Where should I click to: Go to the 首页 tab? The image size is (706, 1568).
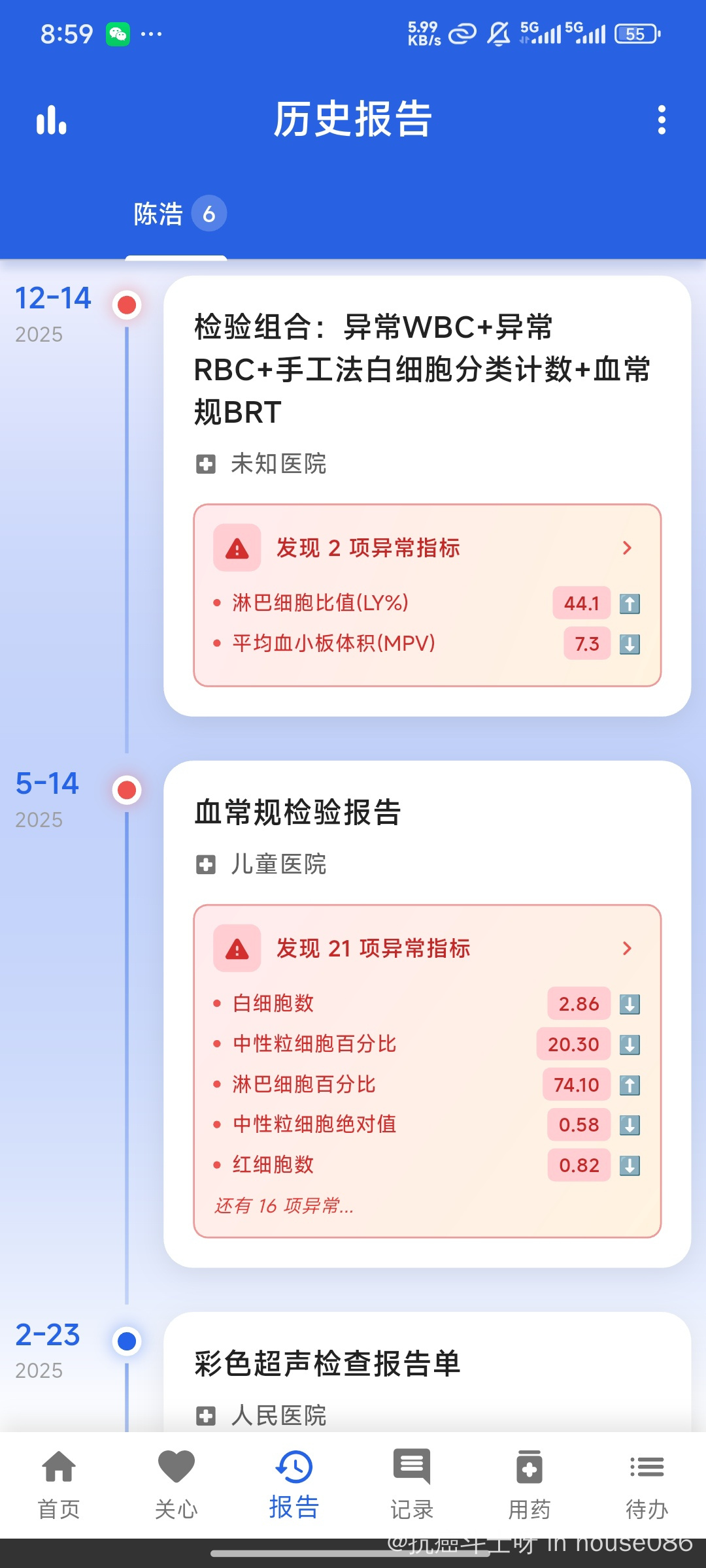pos(59,1483)
